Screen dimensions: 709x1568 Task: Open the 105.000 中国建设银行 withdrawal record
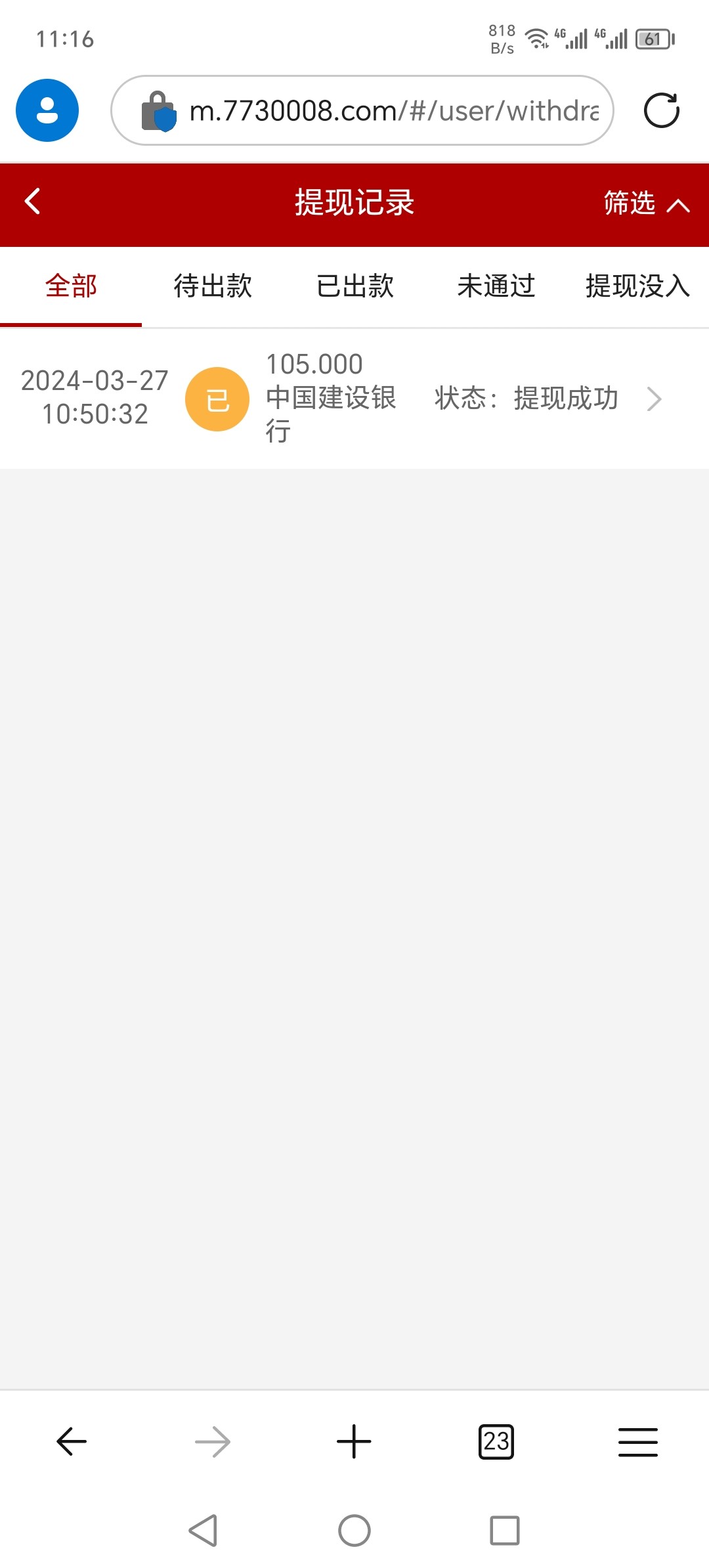354,399
